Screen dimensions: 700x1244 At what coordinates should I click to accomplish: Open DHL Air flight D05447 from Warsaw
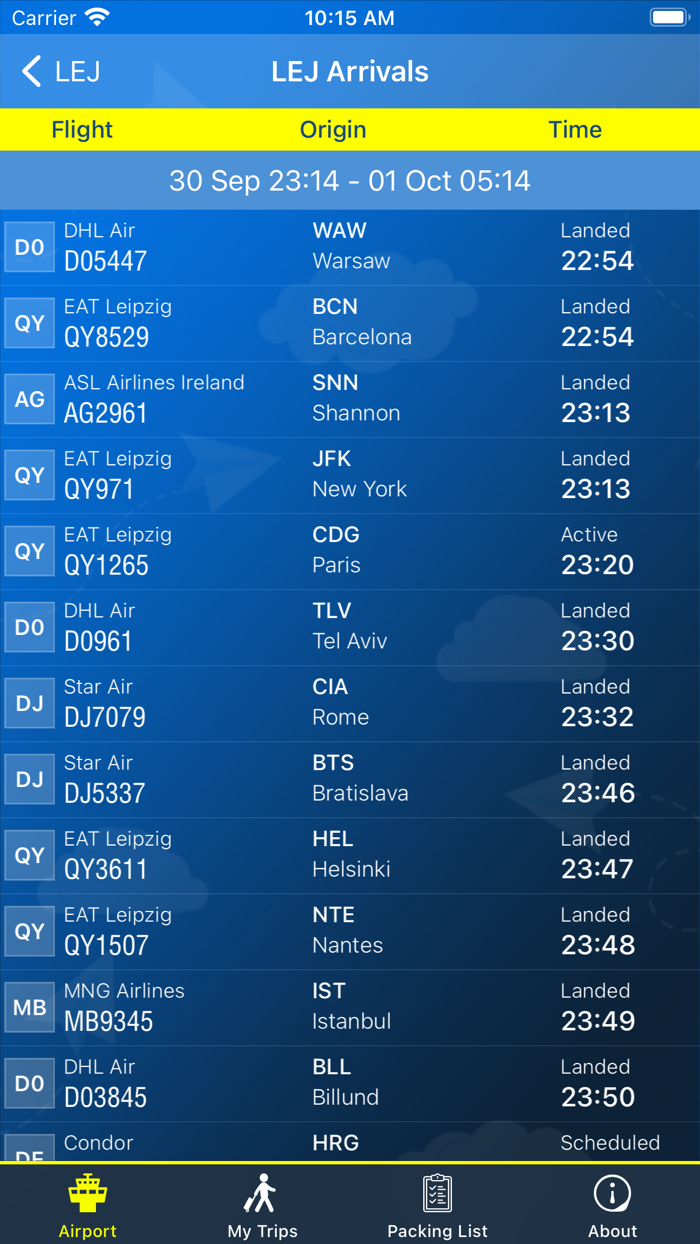[x=350, y=247]
